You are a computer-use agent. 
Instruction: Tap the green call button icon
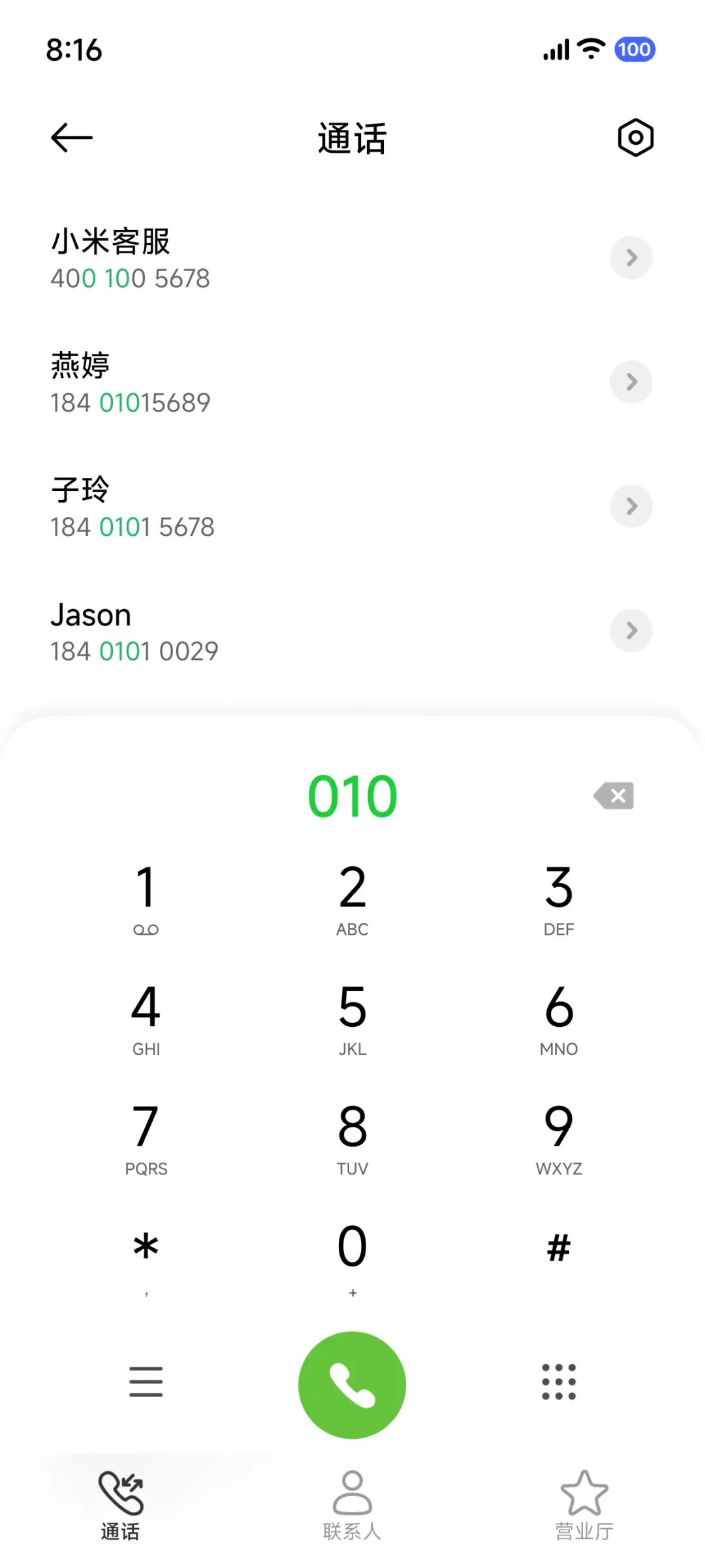[x=352, y=1385]
